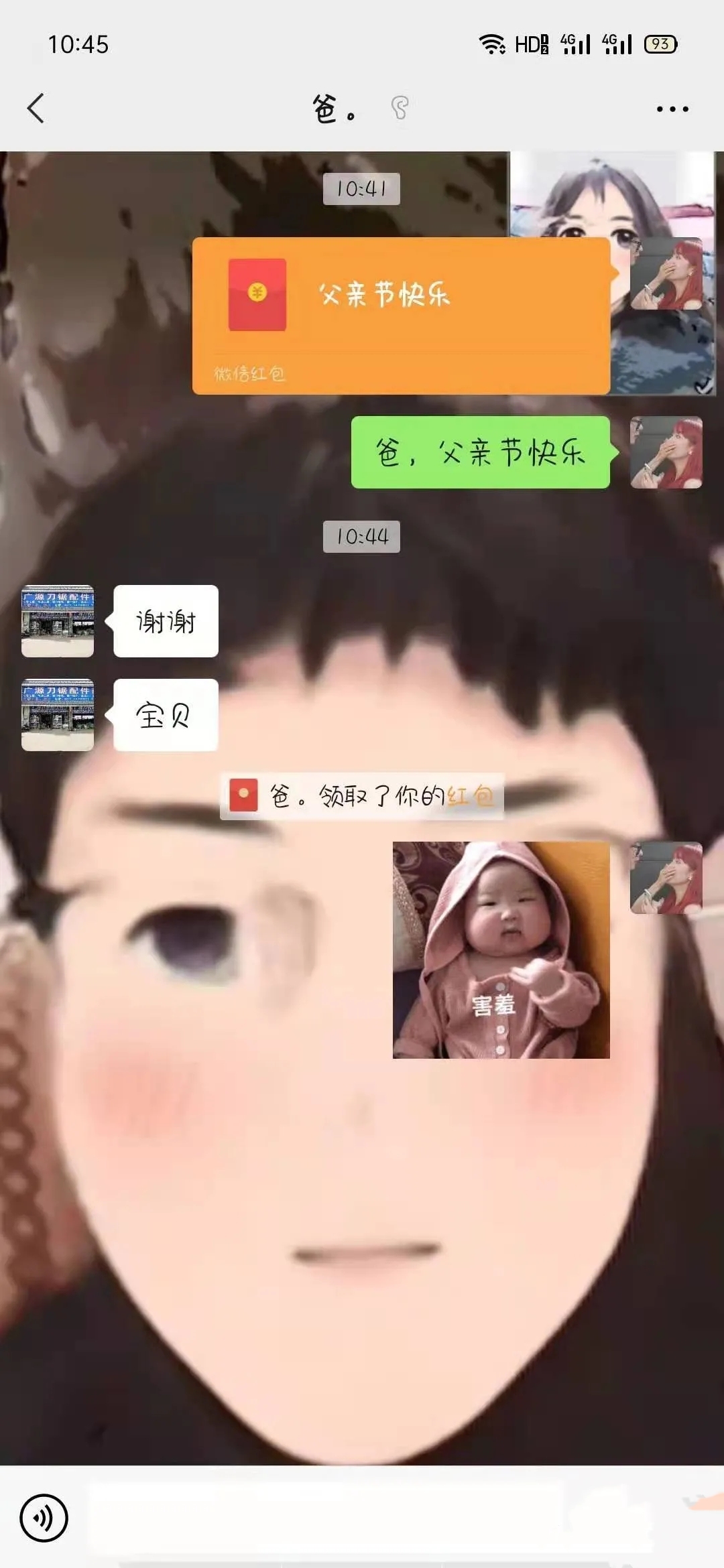Open my avatar beside 爸，父亲节快乐
724x1568 pixels.
666,452
